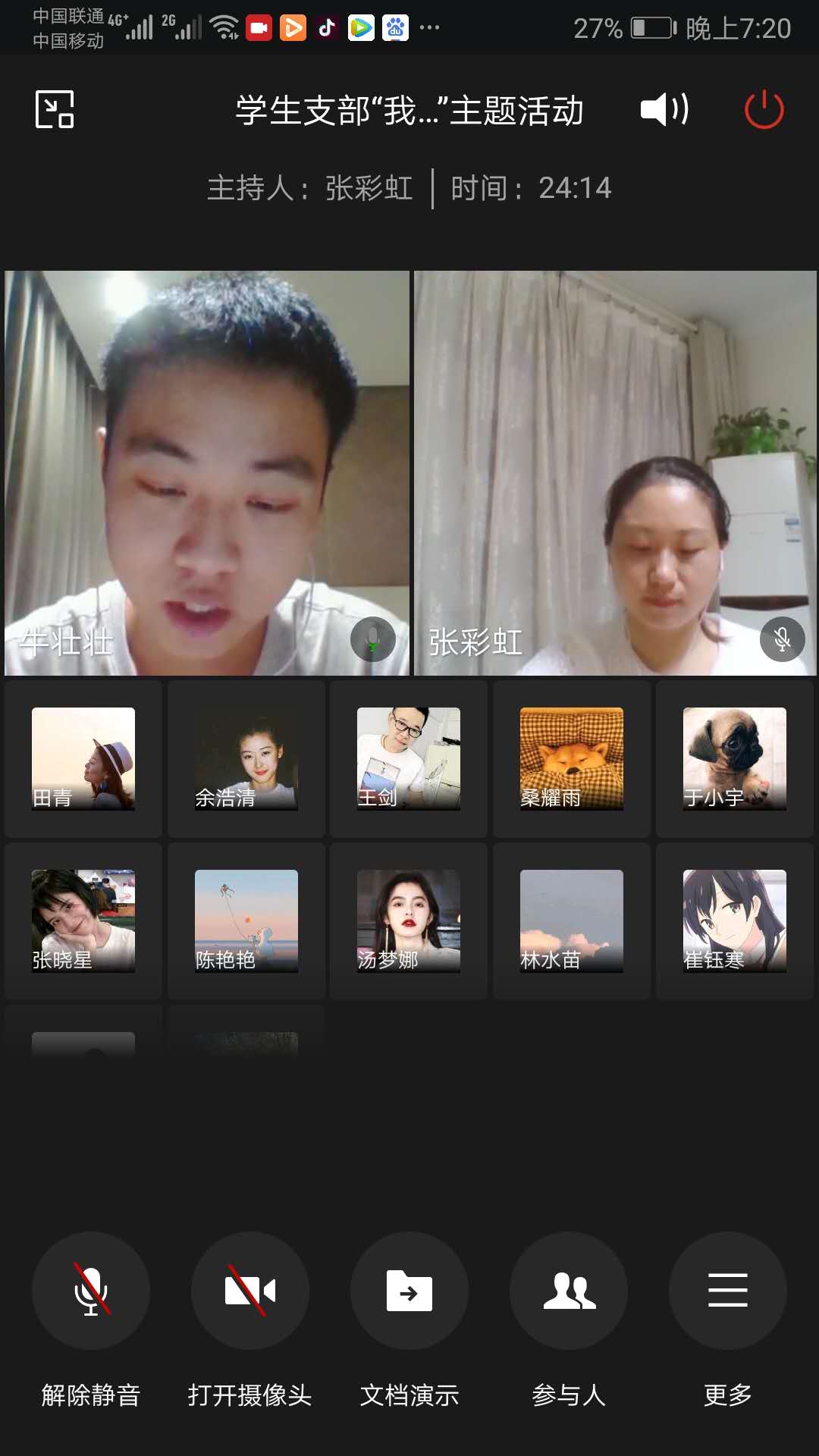Leave the meeting with the red power icon
Screen dimensions: 819x1456
click(764, 109)
